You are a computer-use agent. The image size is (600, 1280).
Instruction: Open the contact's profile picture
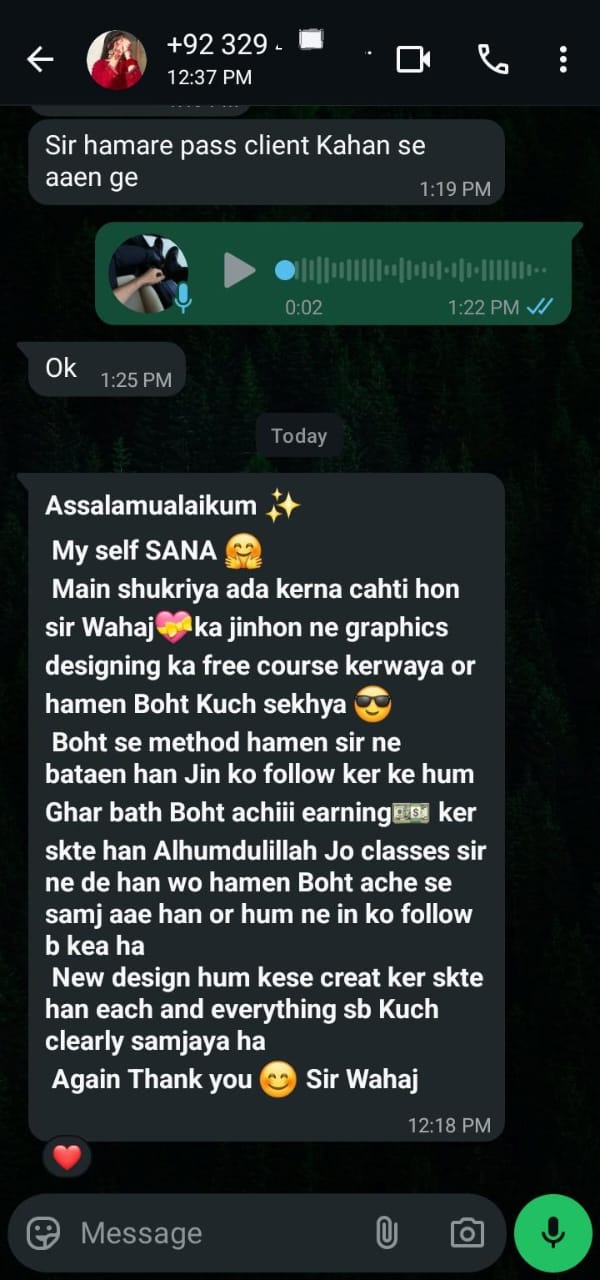point(116,60)
